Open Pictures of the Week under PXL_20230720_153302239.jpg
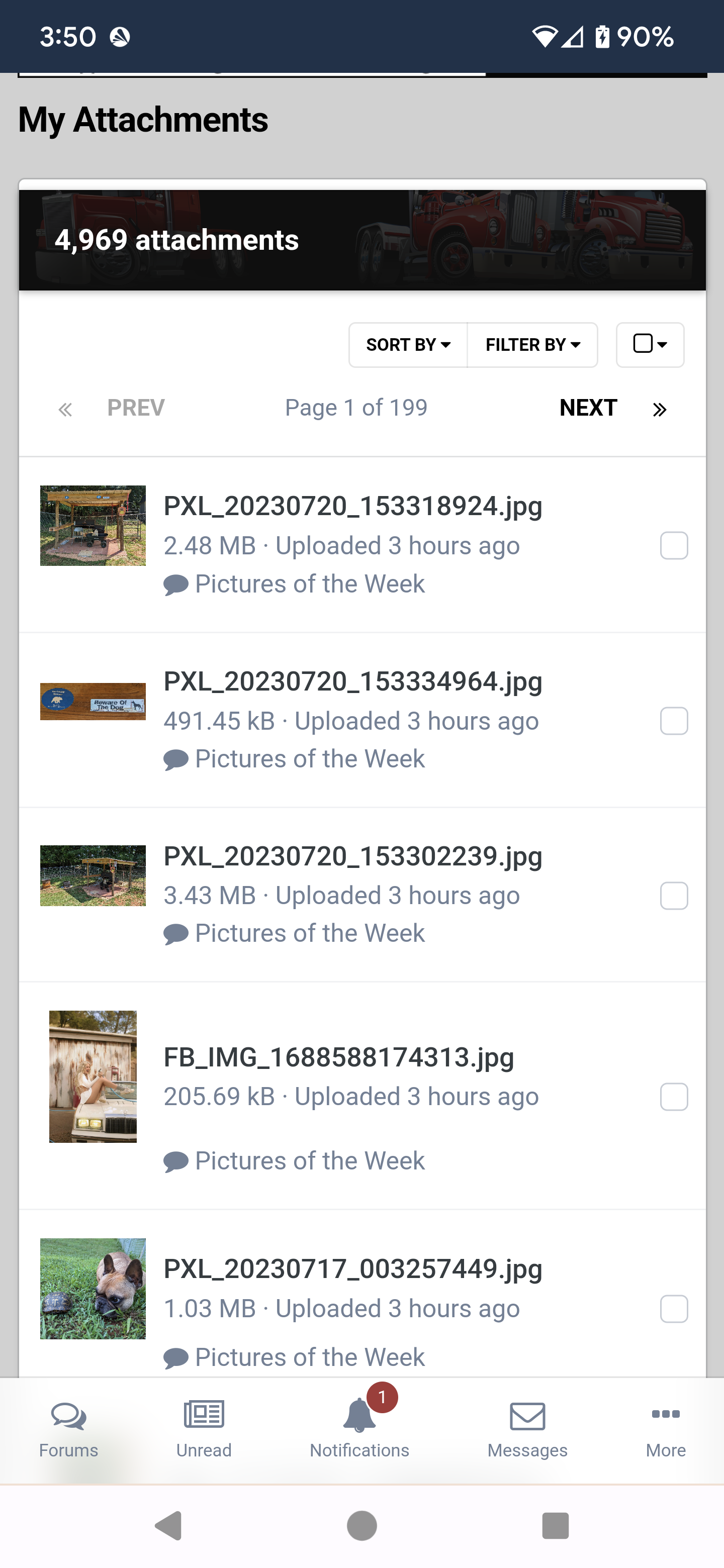The height and width of the screenshot is (1568, 724). pyautogui.click(x=309, y=933)
